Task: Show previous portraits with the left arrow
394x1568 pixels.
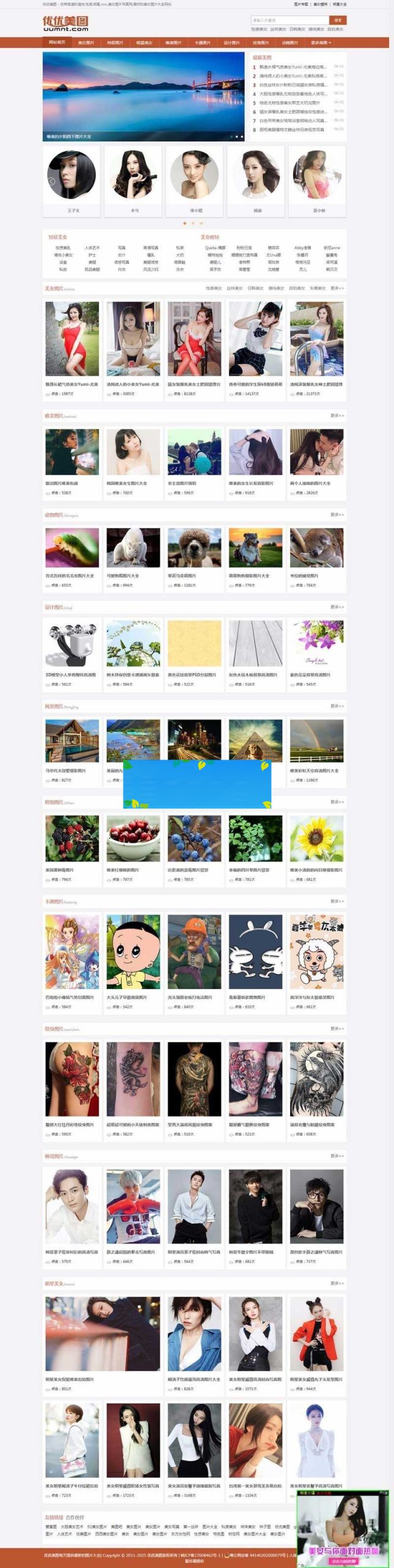Action: pyautogui.click(x=51, y=181)
